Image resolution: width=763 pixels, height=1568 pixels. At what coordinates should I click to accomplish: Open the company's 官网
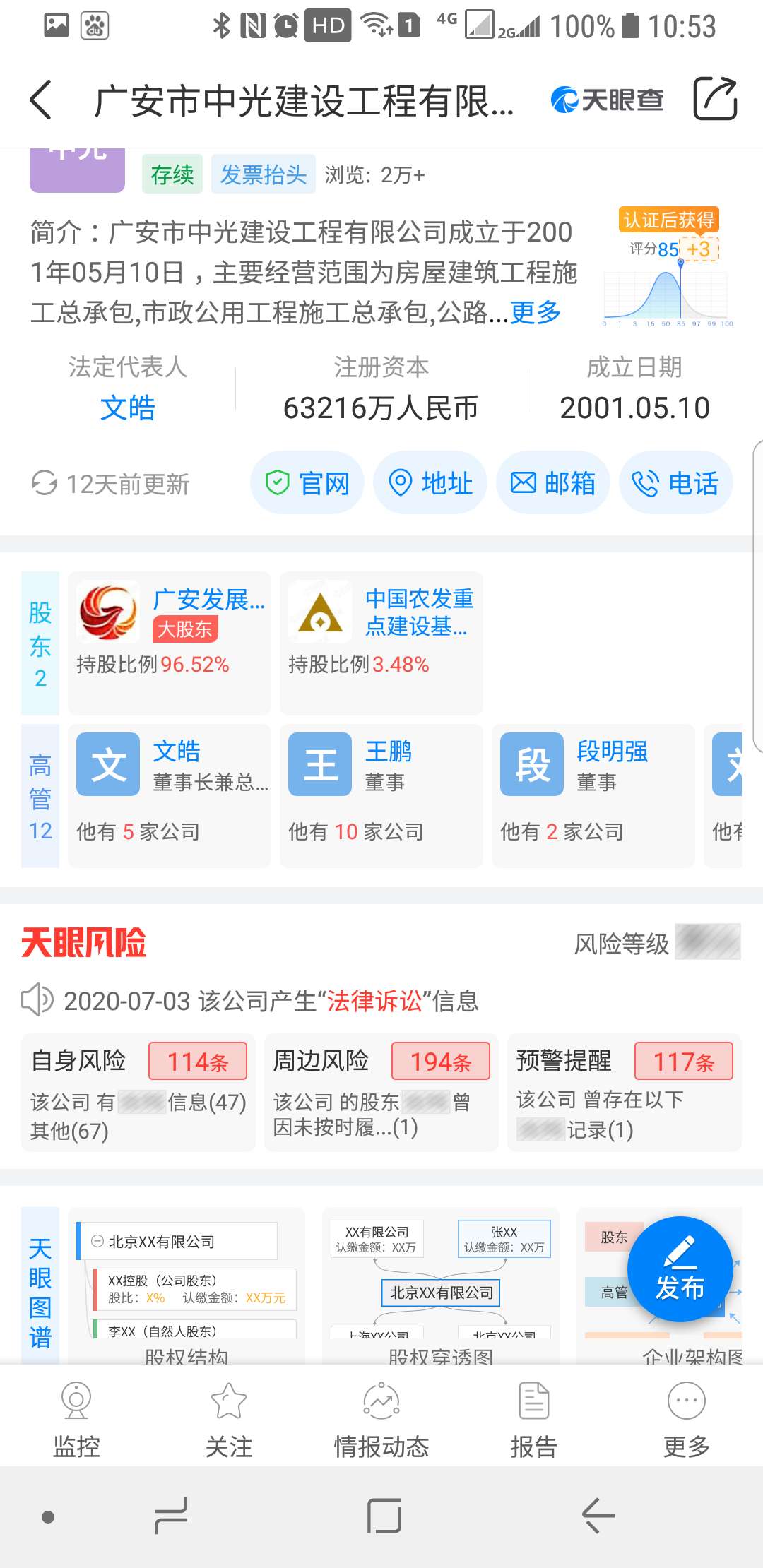307,484
